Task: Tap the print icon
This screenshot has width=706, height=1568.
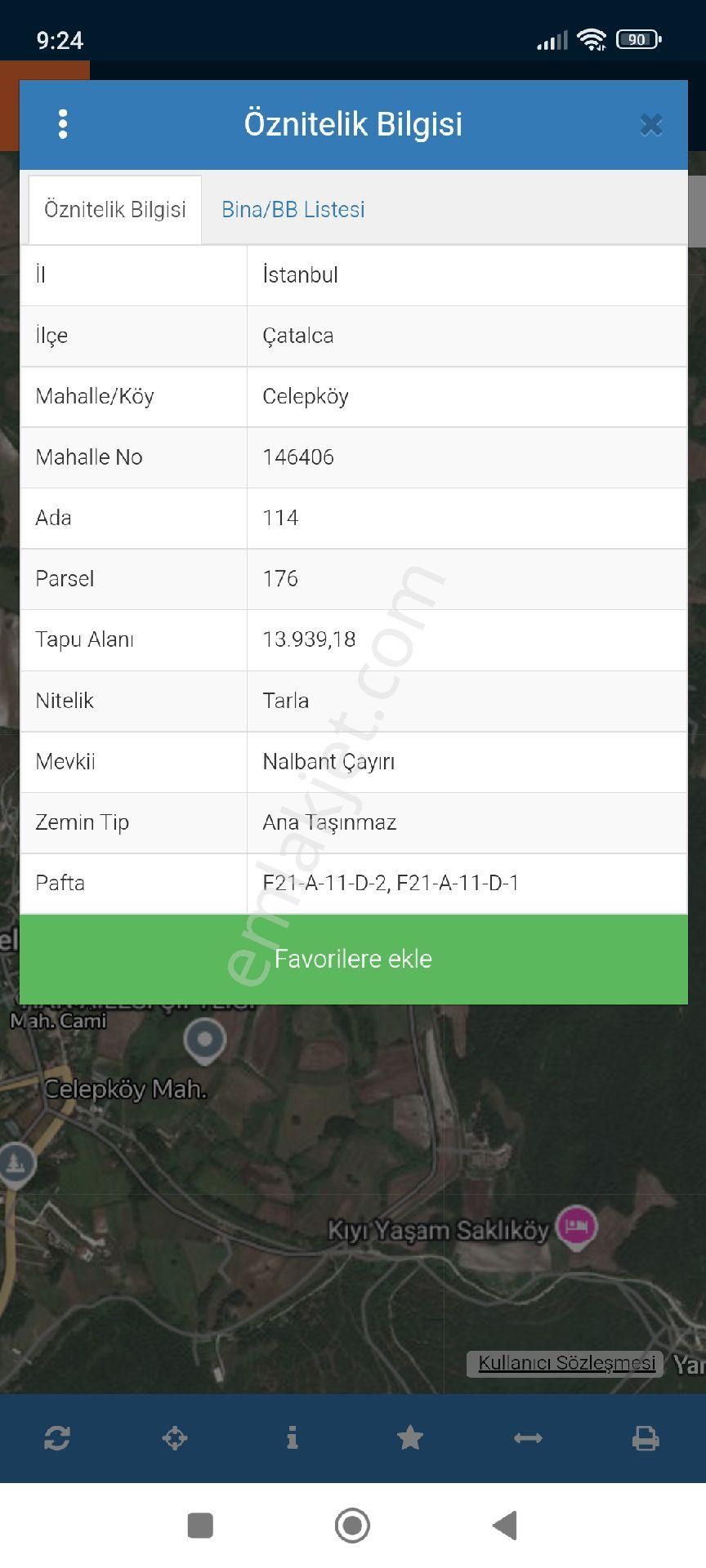Action: point(646,1437)
